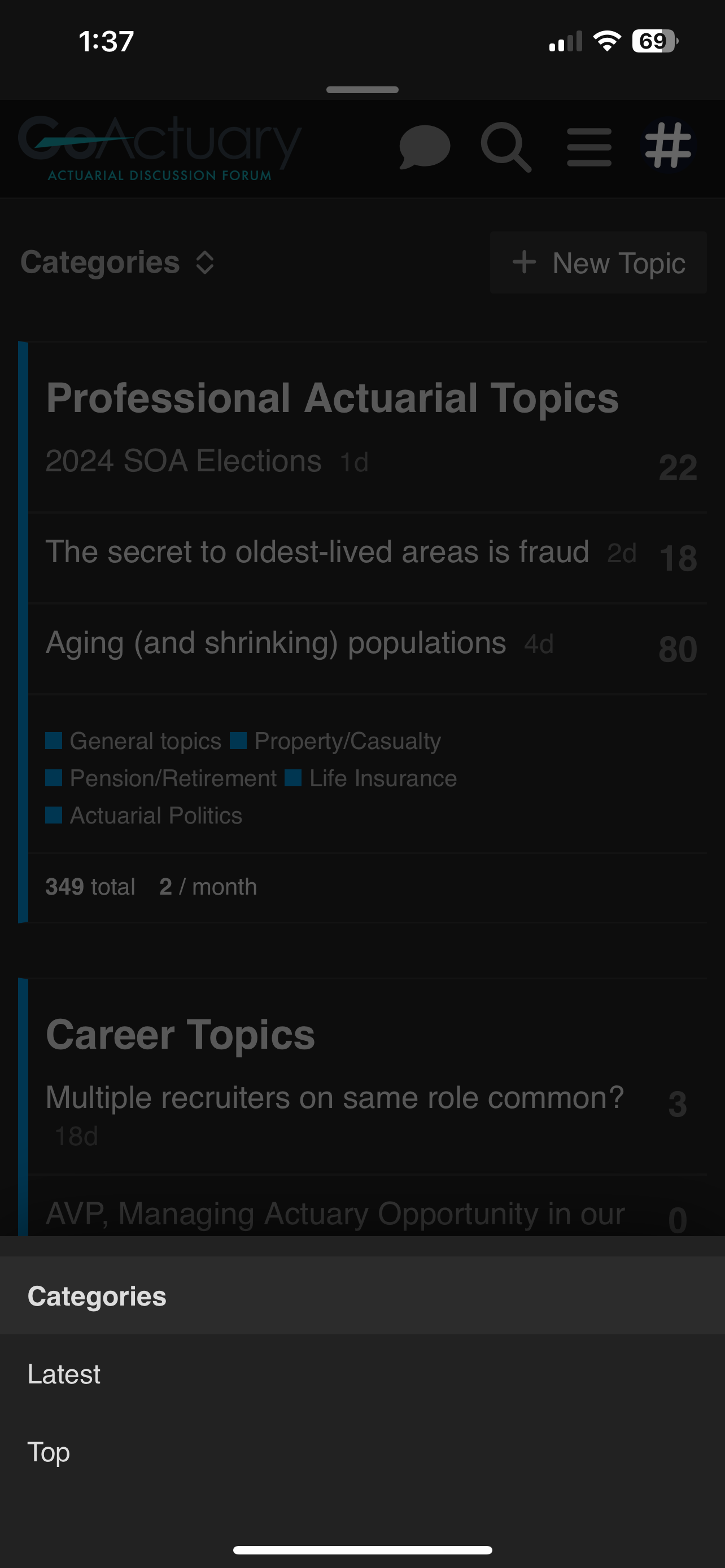This screenshot has width=725, height=1568.
Task: Select Latest in the bottom sheet
Action: [362, 1374]
